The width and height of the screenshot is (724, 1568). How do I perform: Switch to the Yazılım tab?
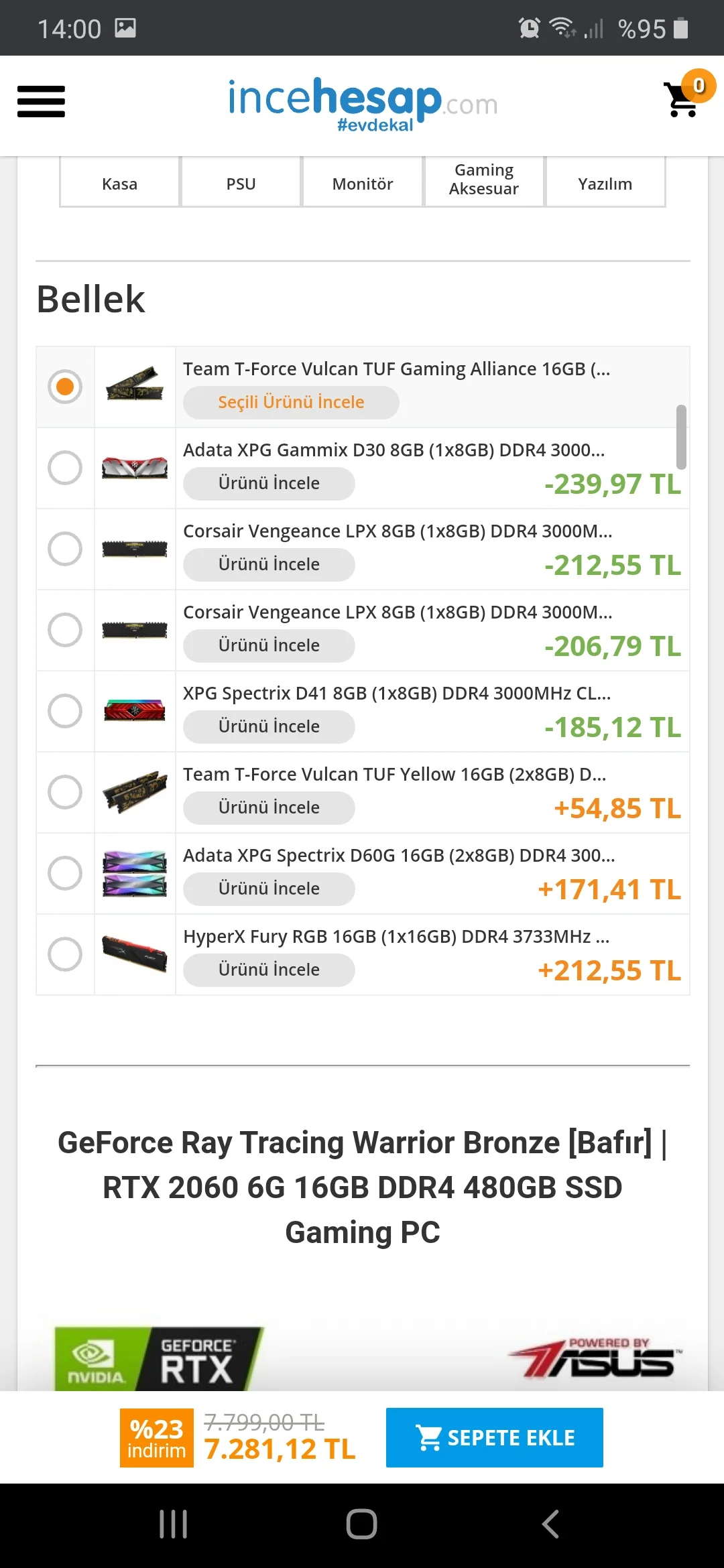click(x=605, y=183)
